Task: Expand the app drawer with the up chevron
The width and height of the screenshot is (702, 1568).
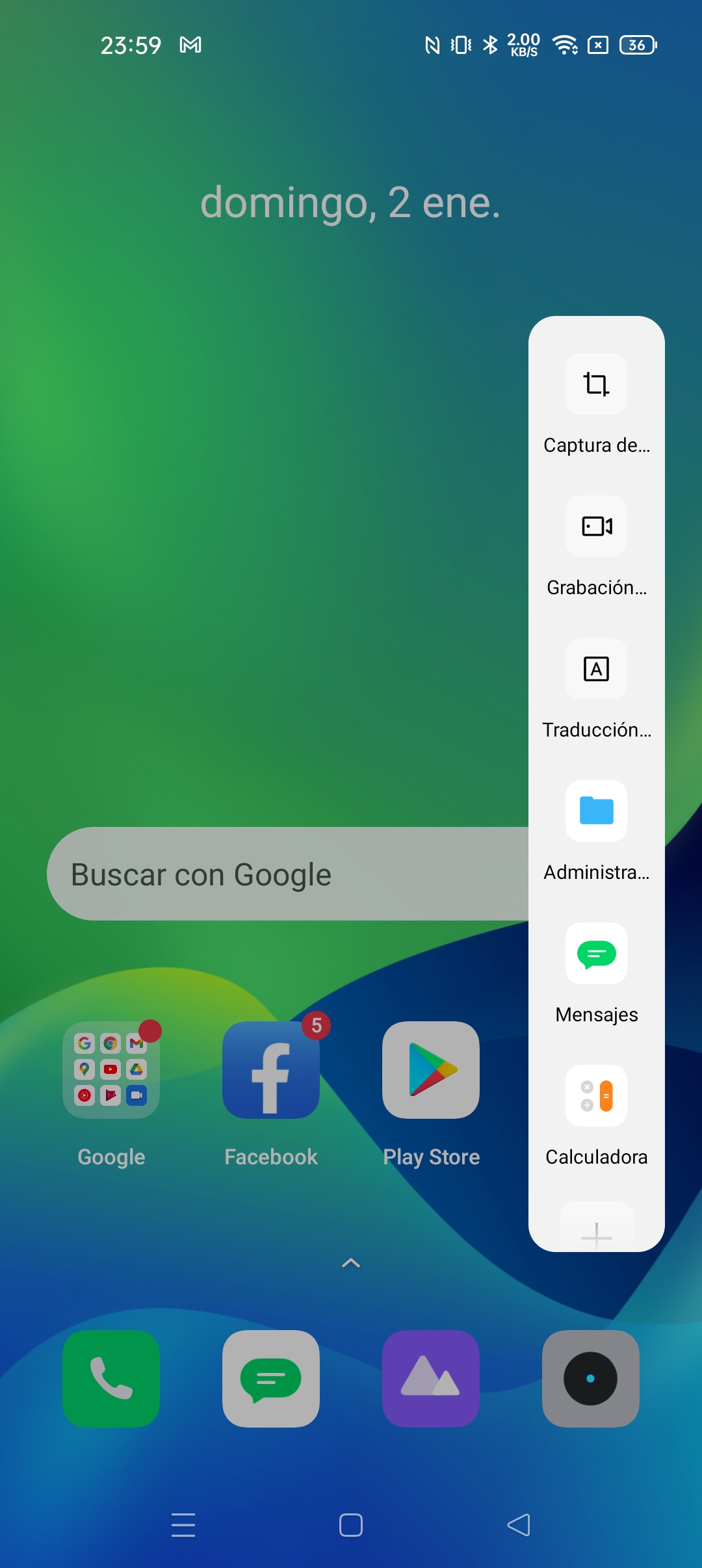Action: click(x=351, y=1263)
